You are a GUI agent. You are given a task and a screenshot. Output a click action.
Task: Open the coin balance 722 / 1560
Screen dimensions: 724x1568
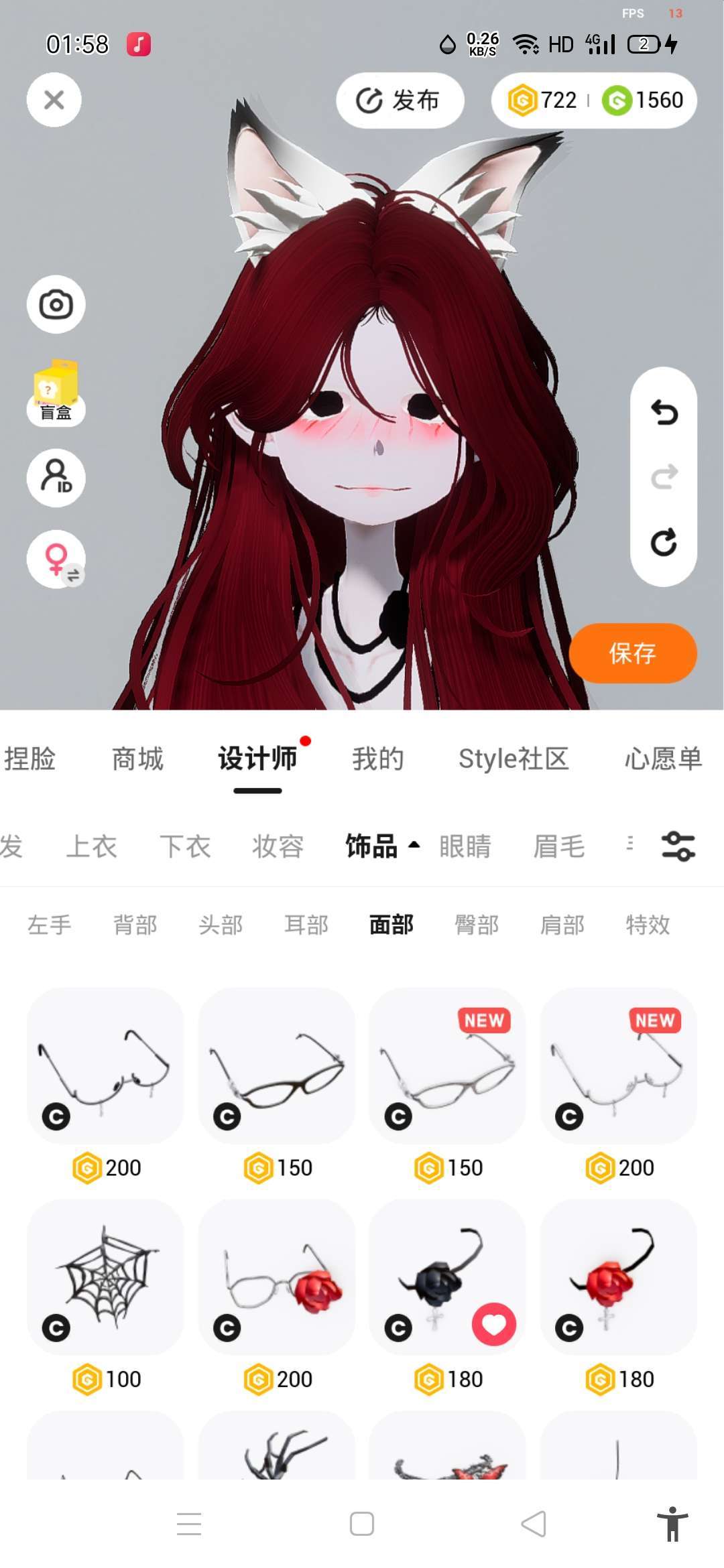594,101
